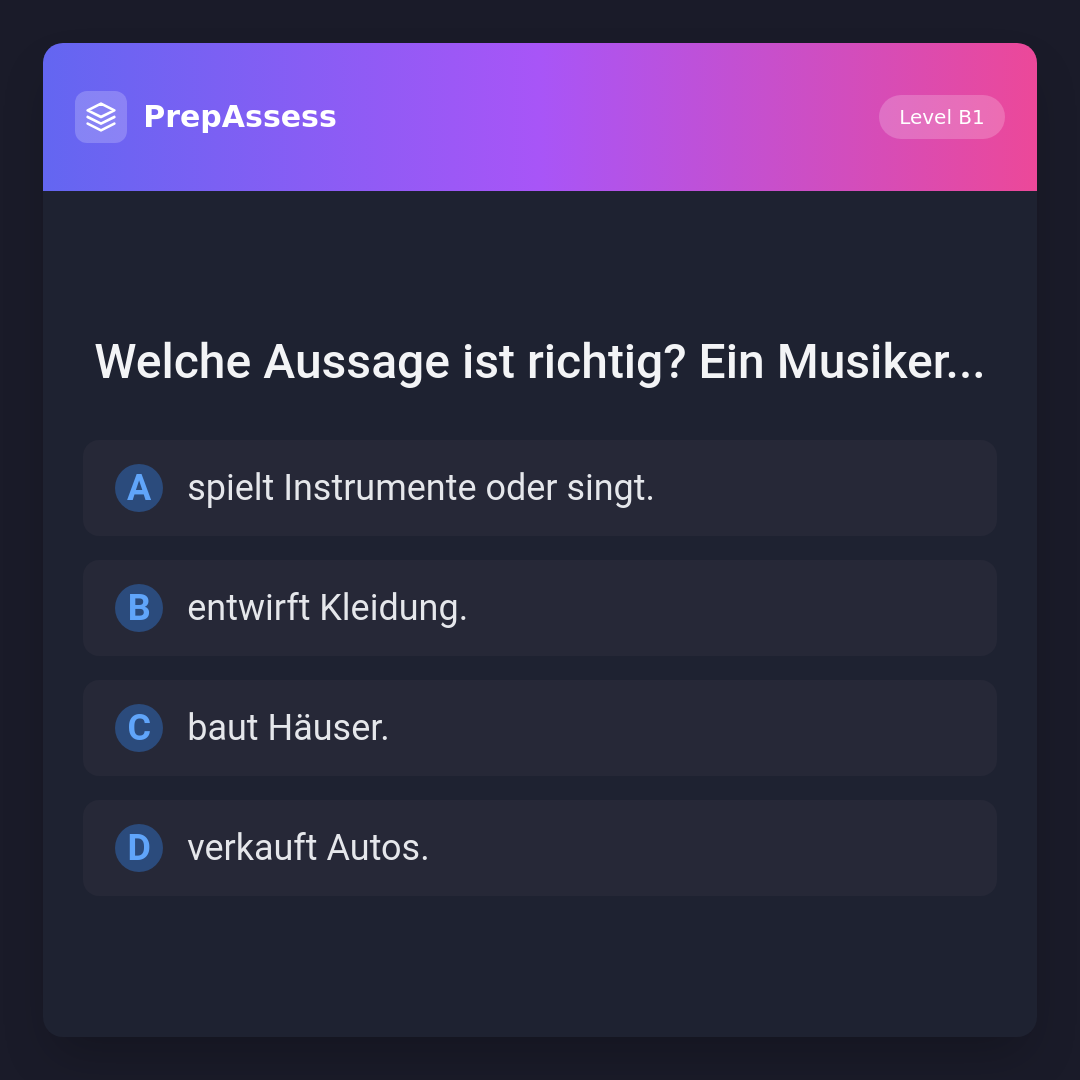
Task: Pick answer C baut Häuser
Action: click(540, 728)
